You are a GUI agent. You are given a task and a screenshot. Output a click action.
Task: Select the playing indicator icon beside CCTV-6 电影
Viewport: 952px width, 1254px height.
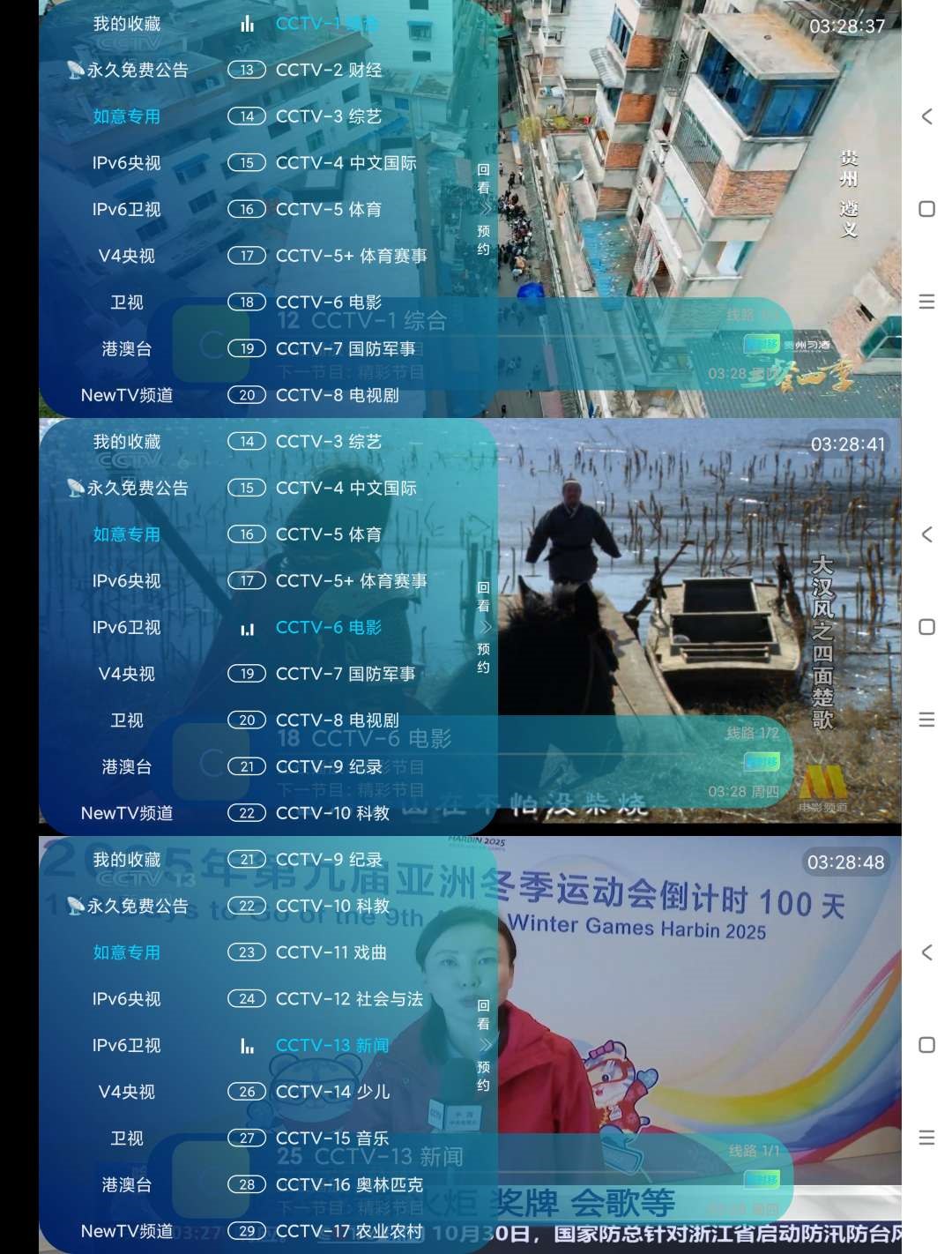(x=247, y=627)
